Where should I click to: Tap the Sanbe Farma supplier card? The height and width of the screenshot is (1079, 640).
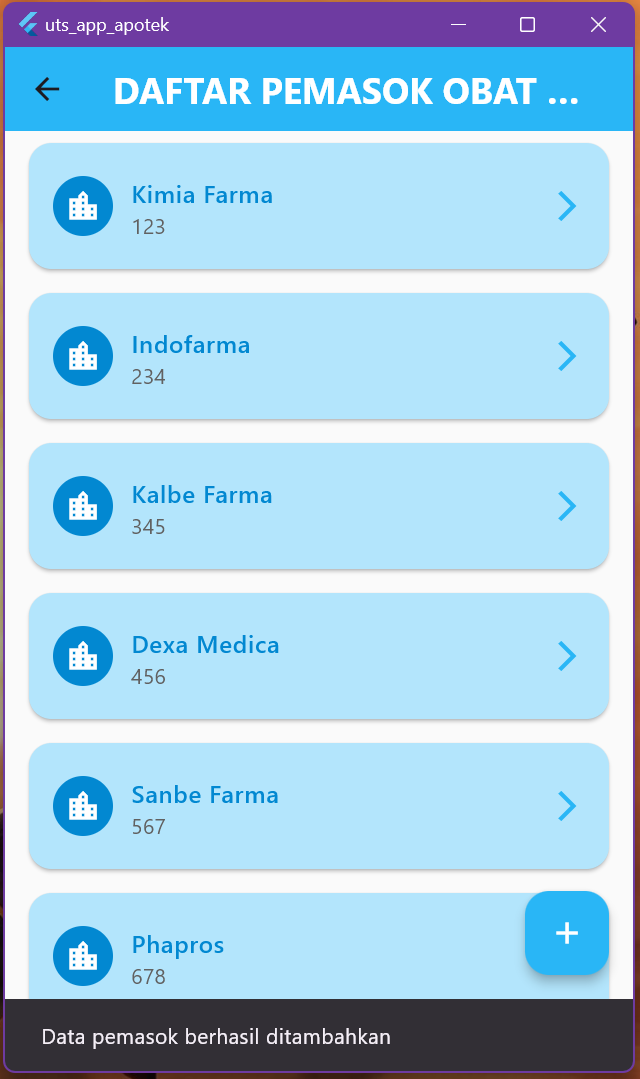318,806
